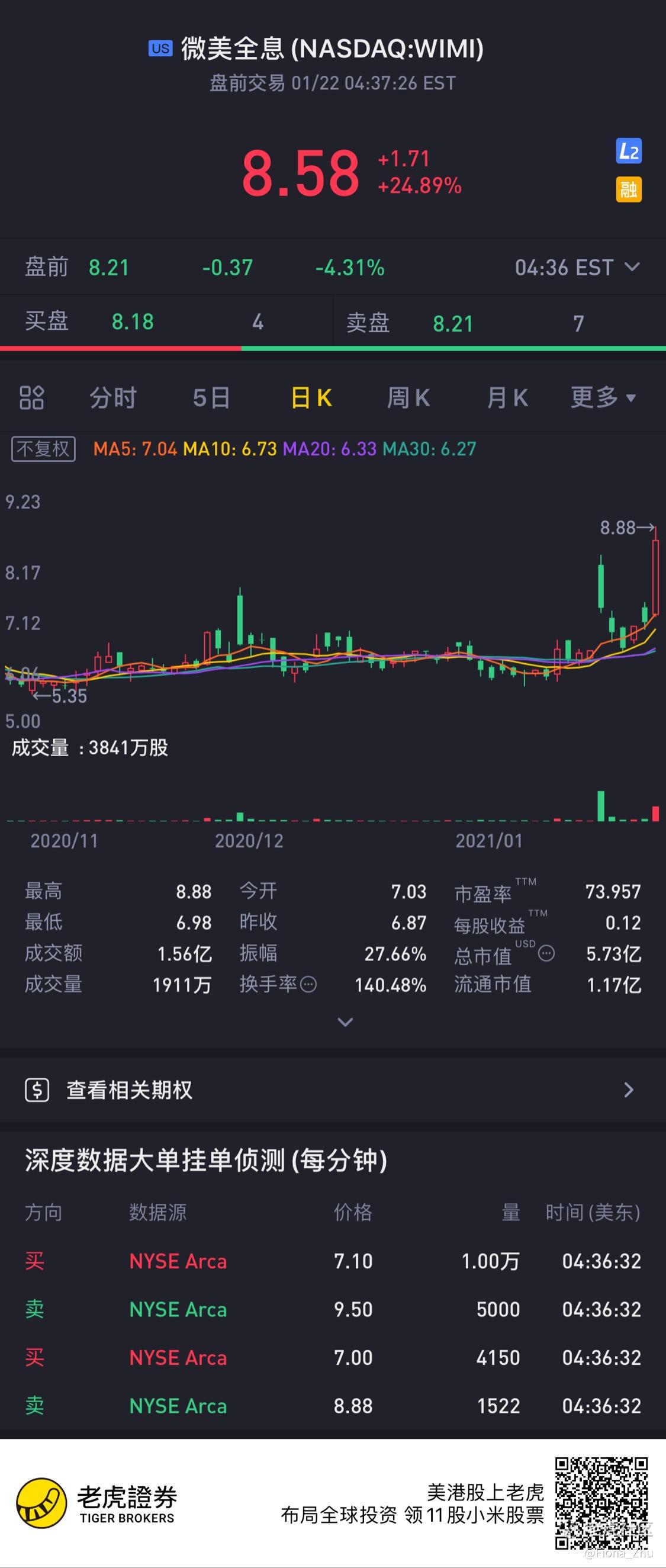
Task: Change the 不复权 adjustment setting
Action: [x=43, y=449]
